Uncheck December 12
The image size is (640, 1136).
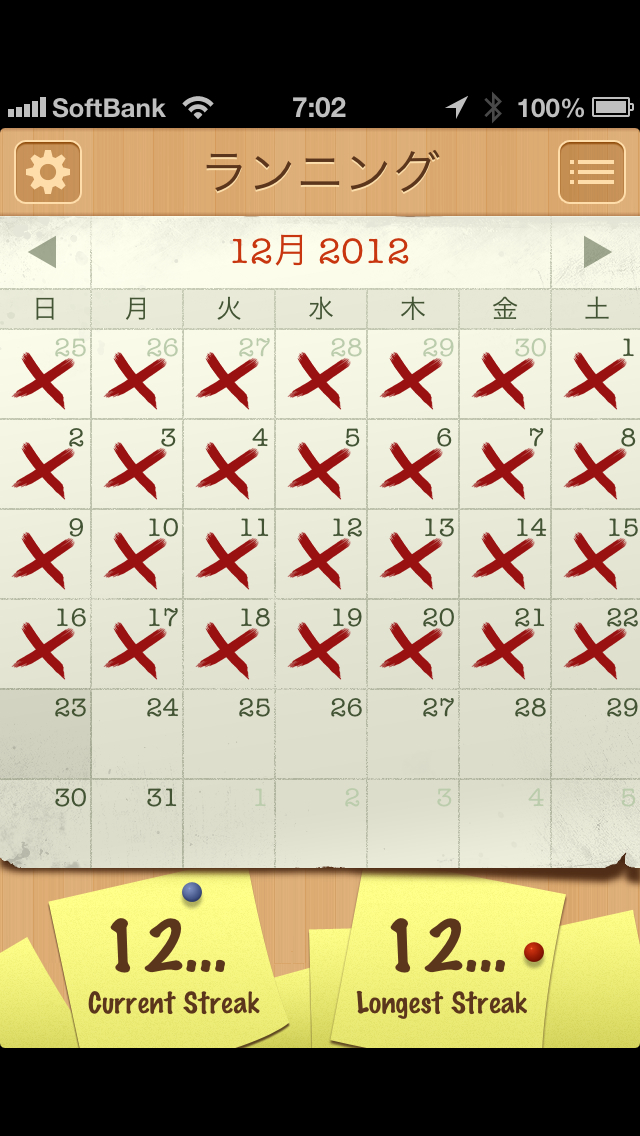[x=321, y=554]
